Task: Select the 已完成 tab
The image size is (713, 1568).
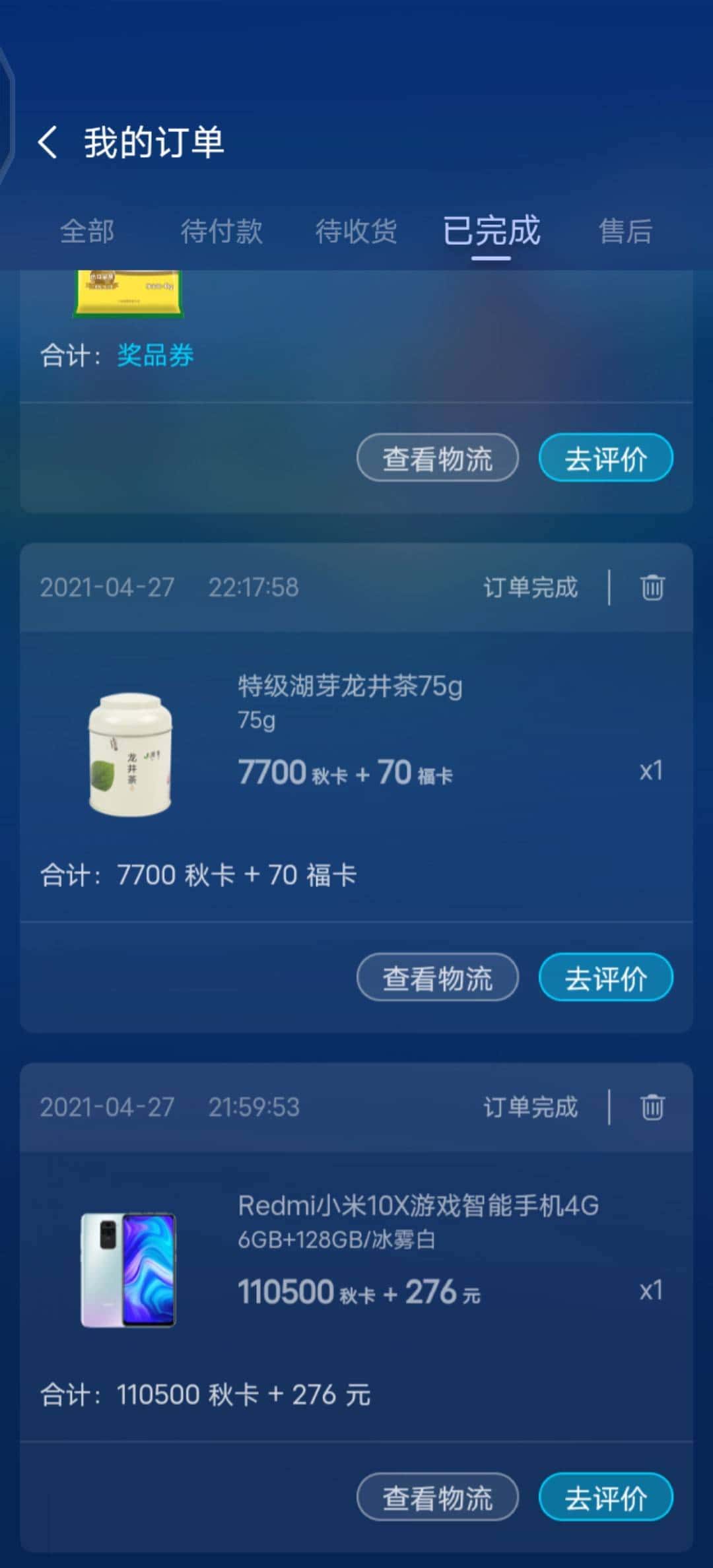Action: point(491,232)
